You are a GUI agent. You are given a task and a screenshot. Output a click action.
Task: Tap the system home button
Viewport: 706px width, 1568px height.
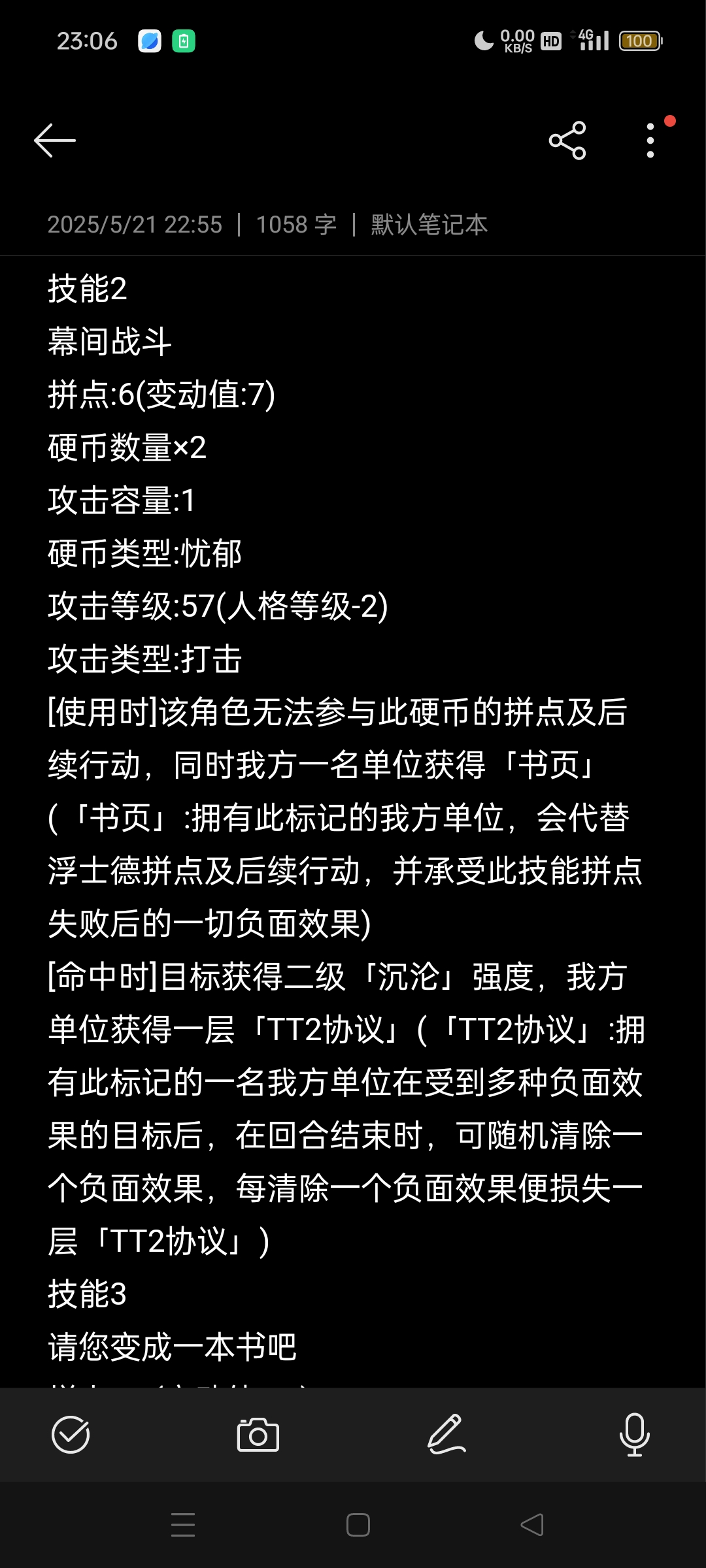point(358,1525)
